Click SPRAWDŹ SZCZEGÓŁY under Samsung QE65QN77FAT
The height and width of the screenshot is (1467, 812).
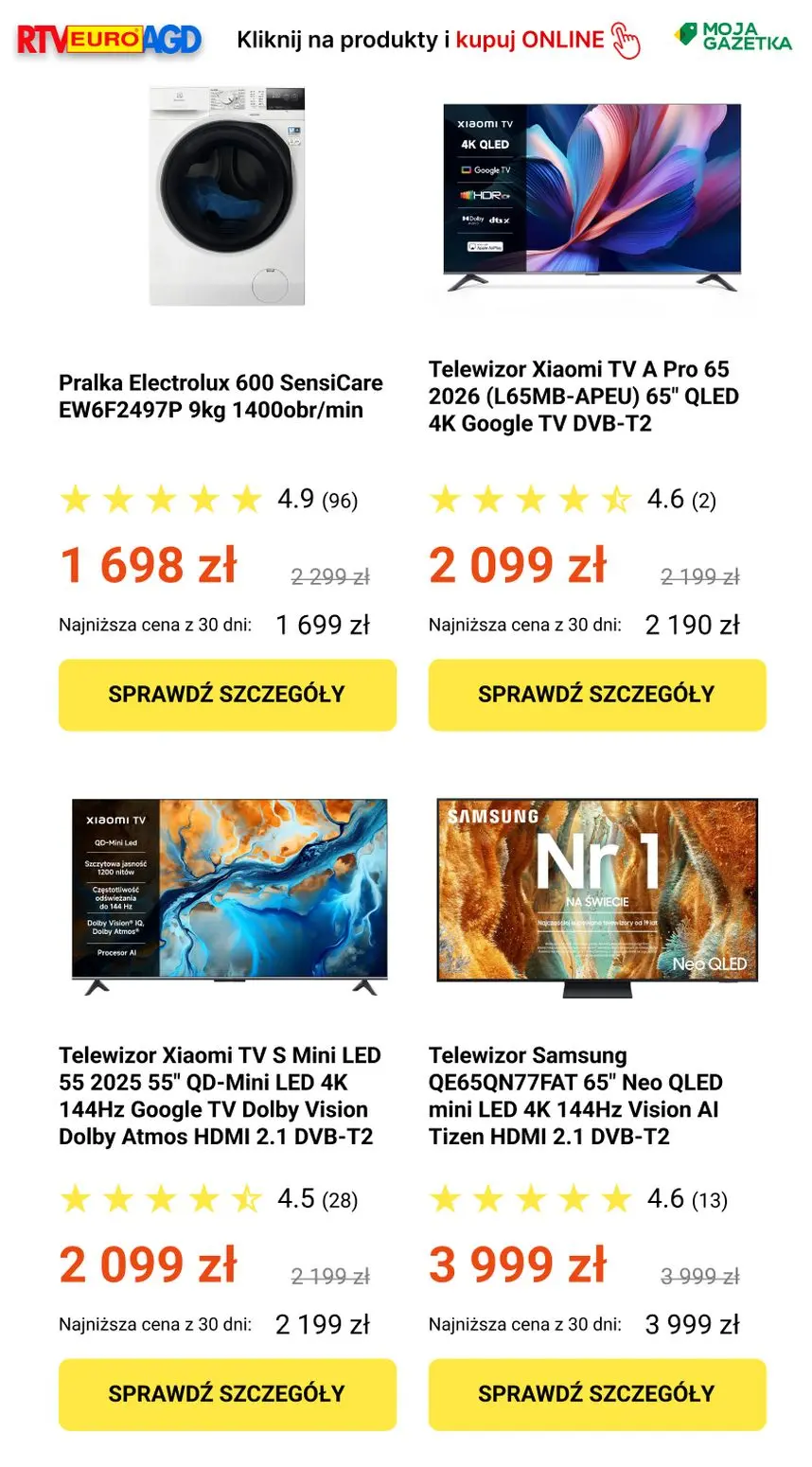[597, 1393]
